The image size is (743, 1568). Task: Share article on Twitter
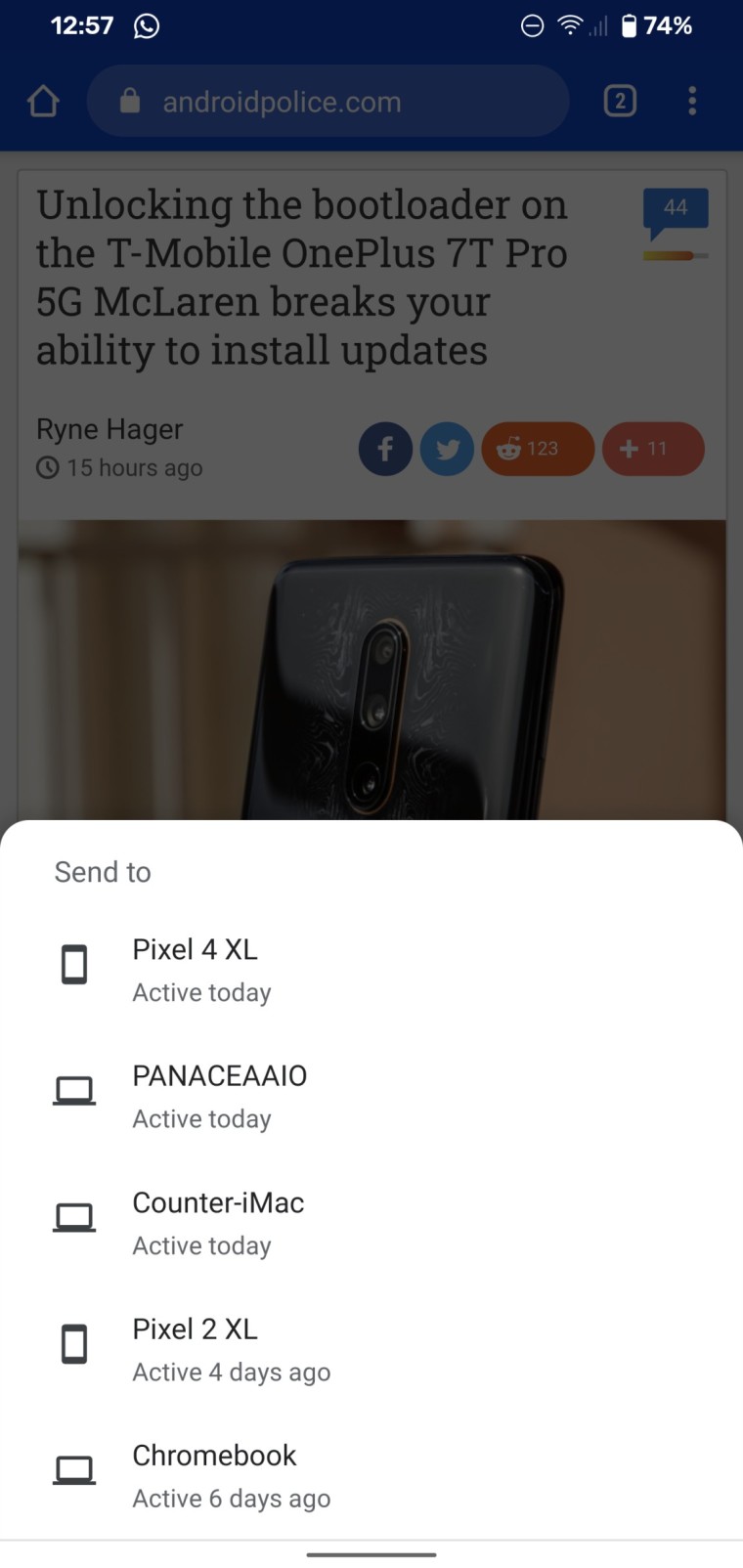pyautogui.click(x=447, y=449)
